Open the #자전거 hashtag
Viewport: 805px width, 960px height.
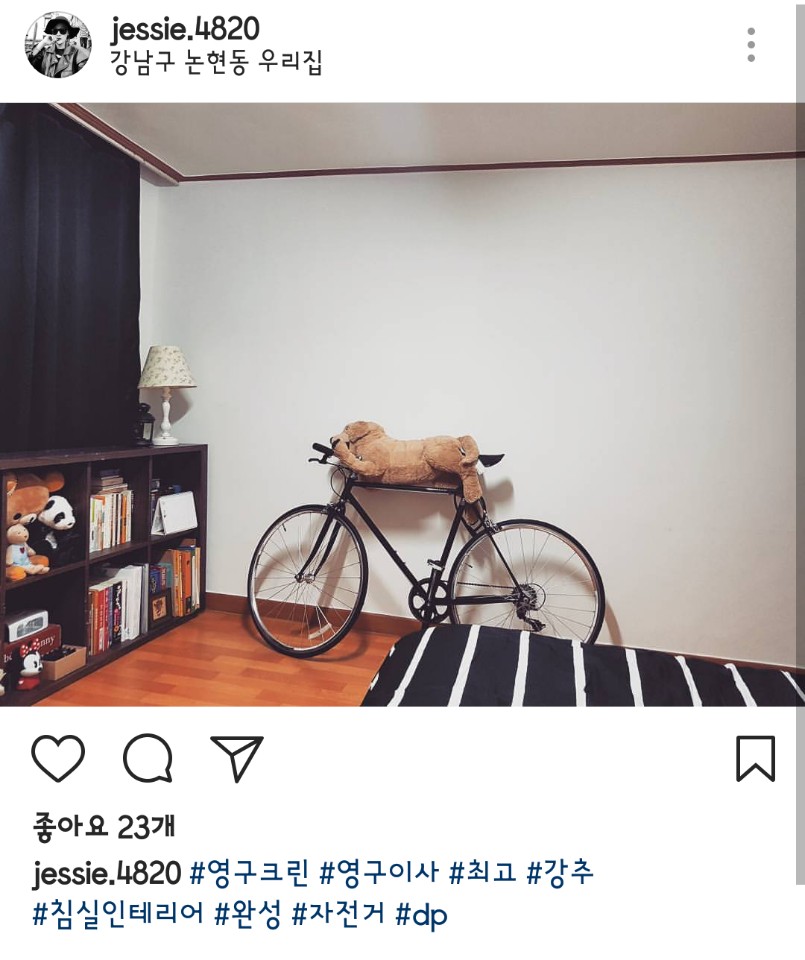click(337, 914)
